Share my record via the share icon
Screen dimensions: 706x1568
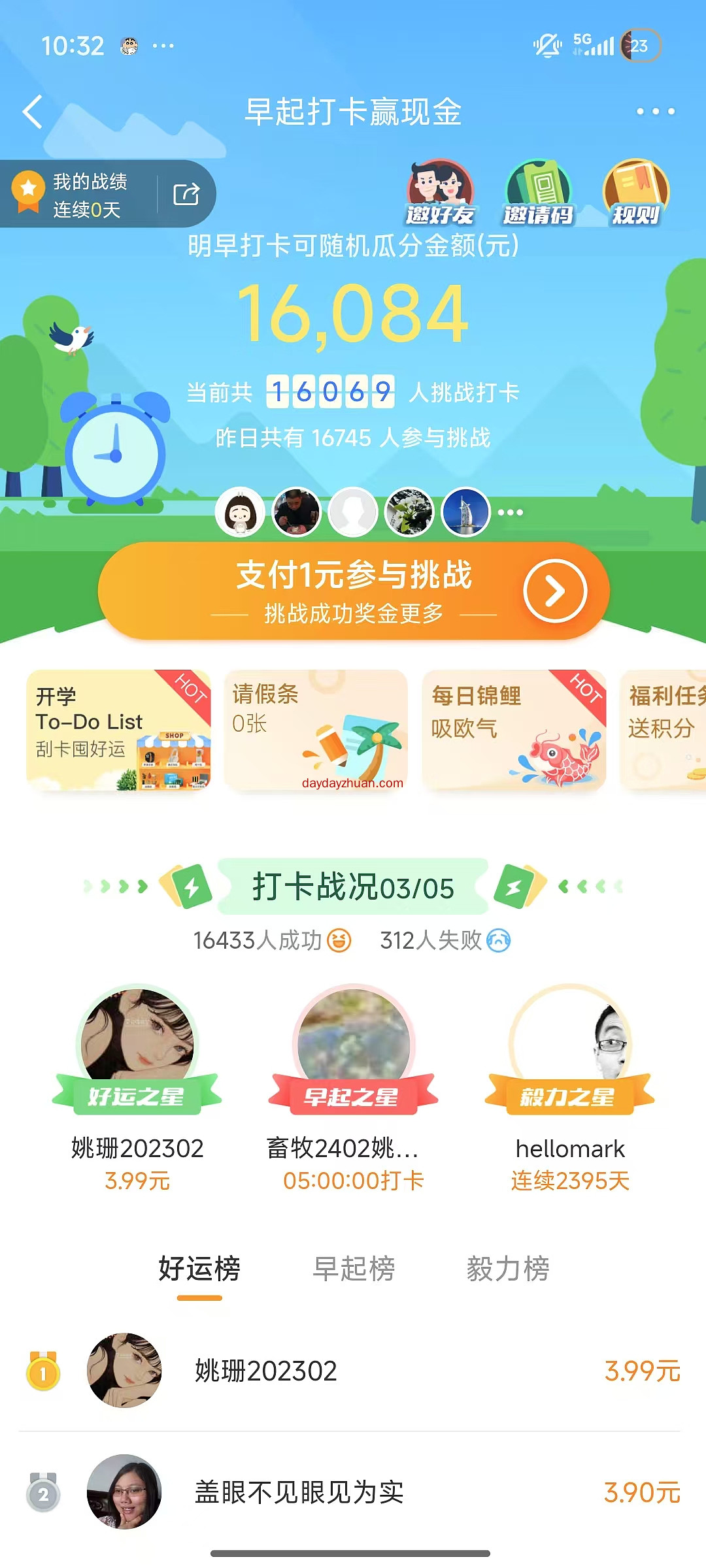pyautogui.click(x=186, y=194)
